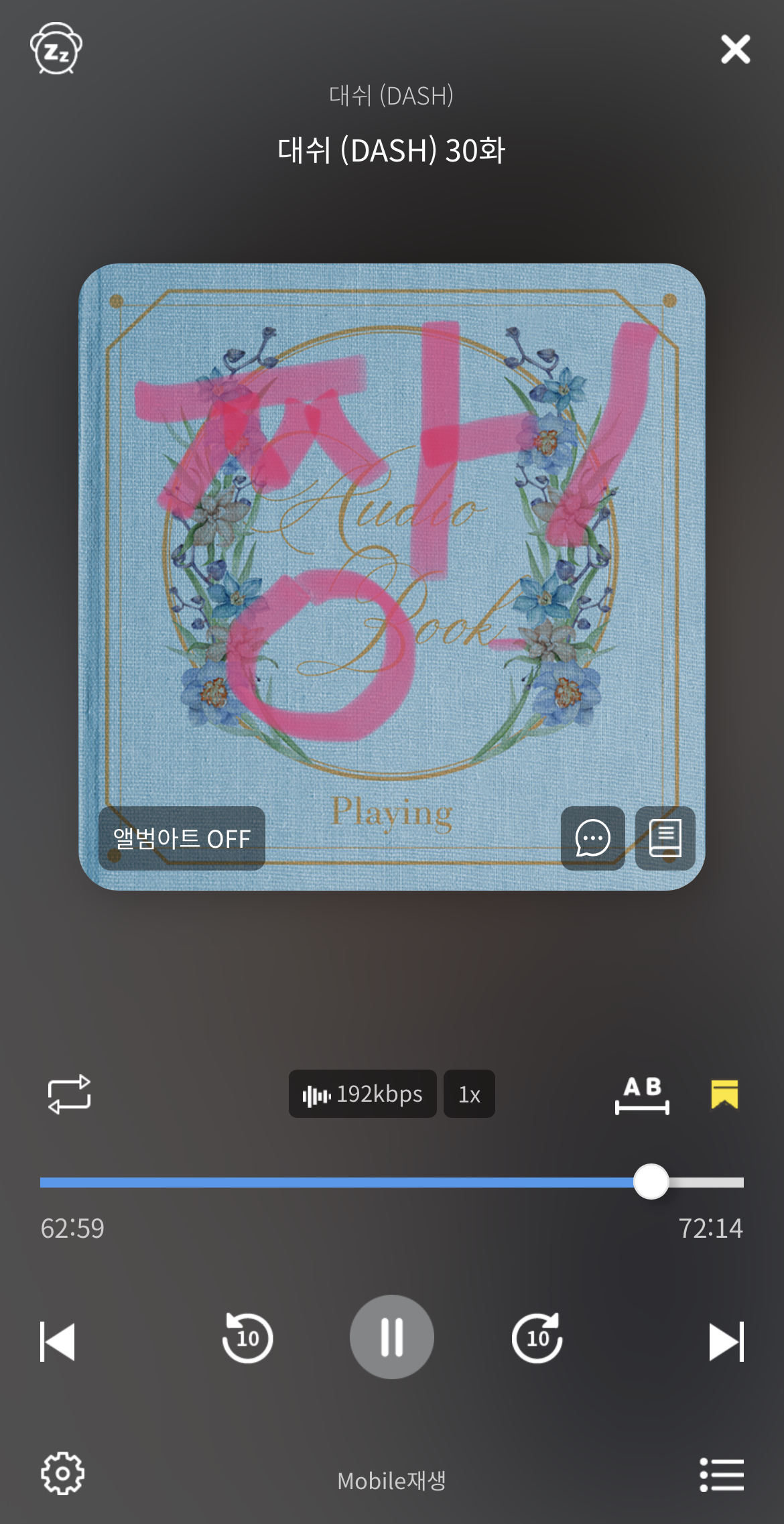Image resolution: width=784 pixels, height=1524 pixels.
Task: Change the 1x playback speed
Action: click(469, 1094)
